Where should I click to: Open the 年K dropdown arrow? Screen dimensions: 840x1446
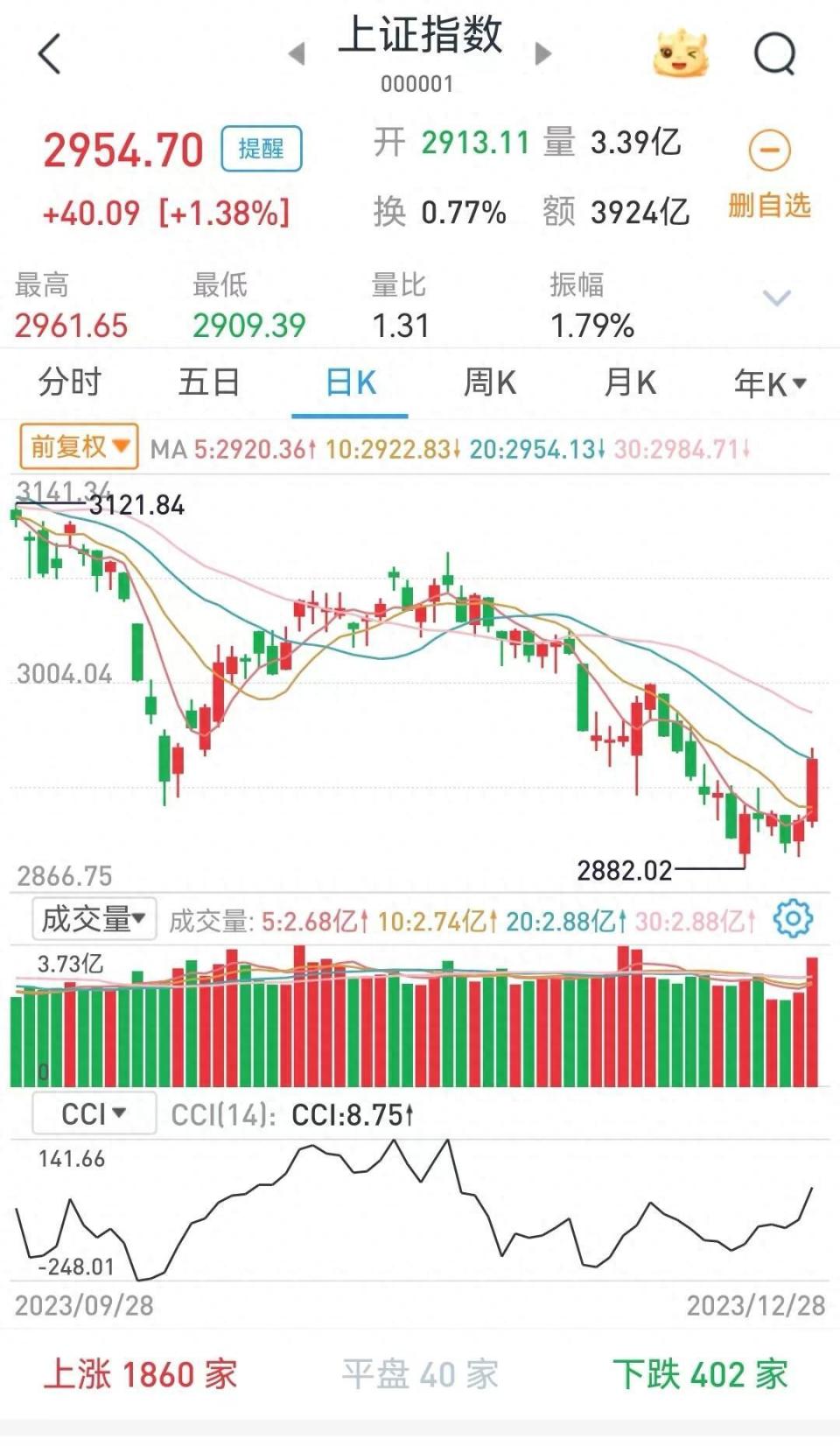(x=797, y=383)
